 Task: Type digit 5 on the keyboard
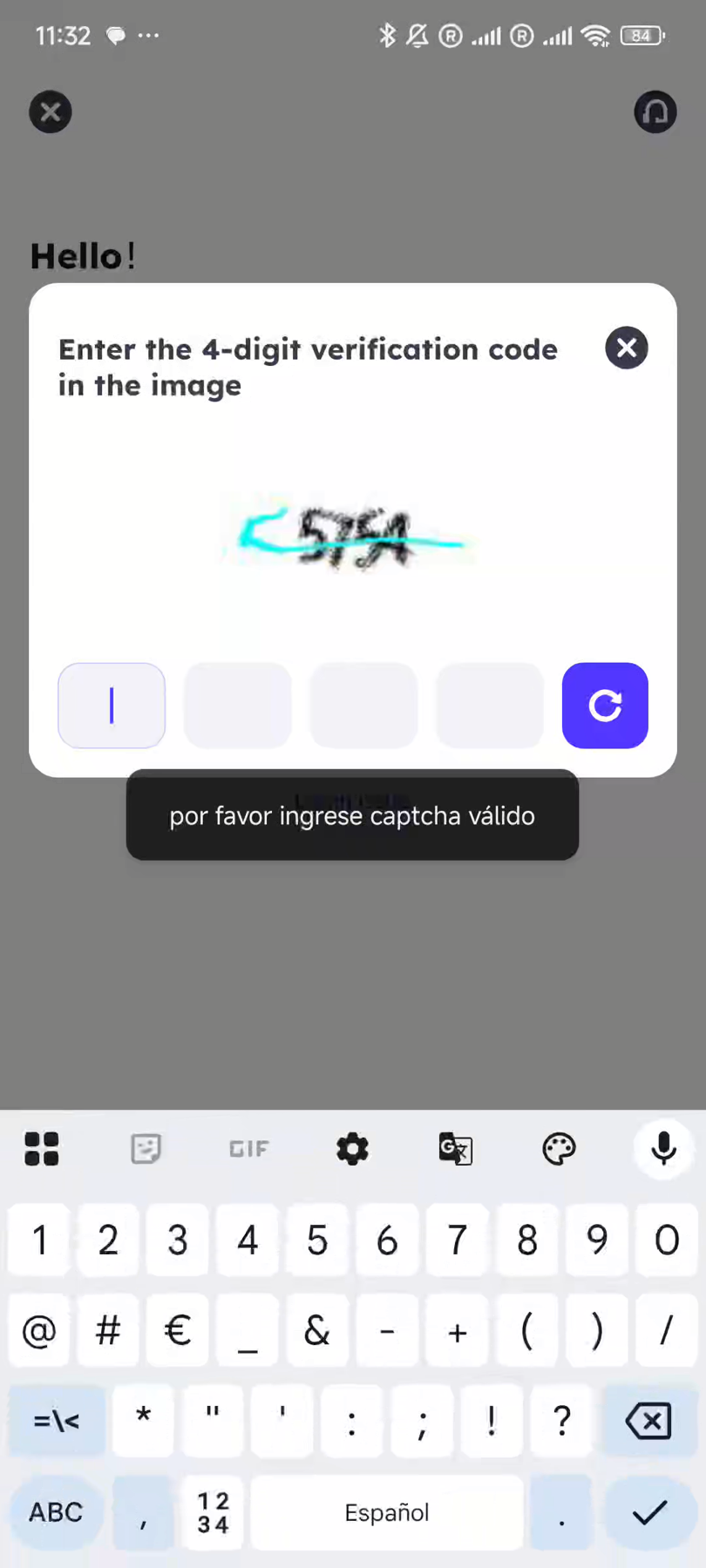[317, 1240]
